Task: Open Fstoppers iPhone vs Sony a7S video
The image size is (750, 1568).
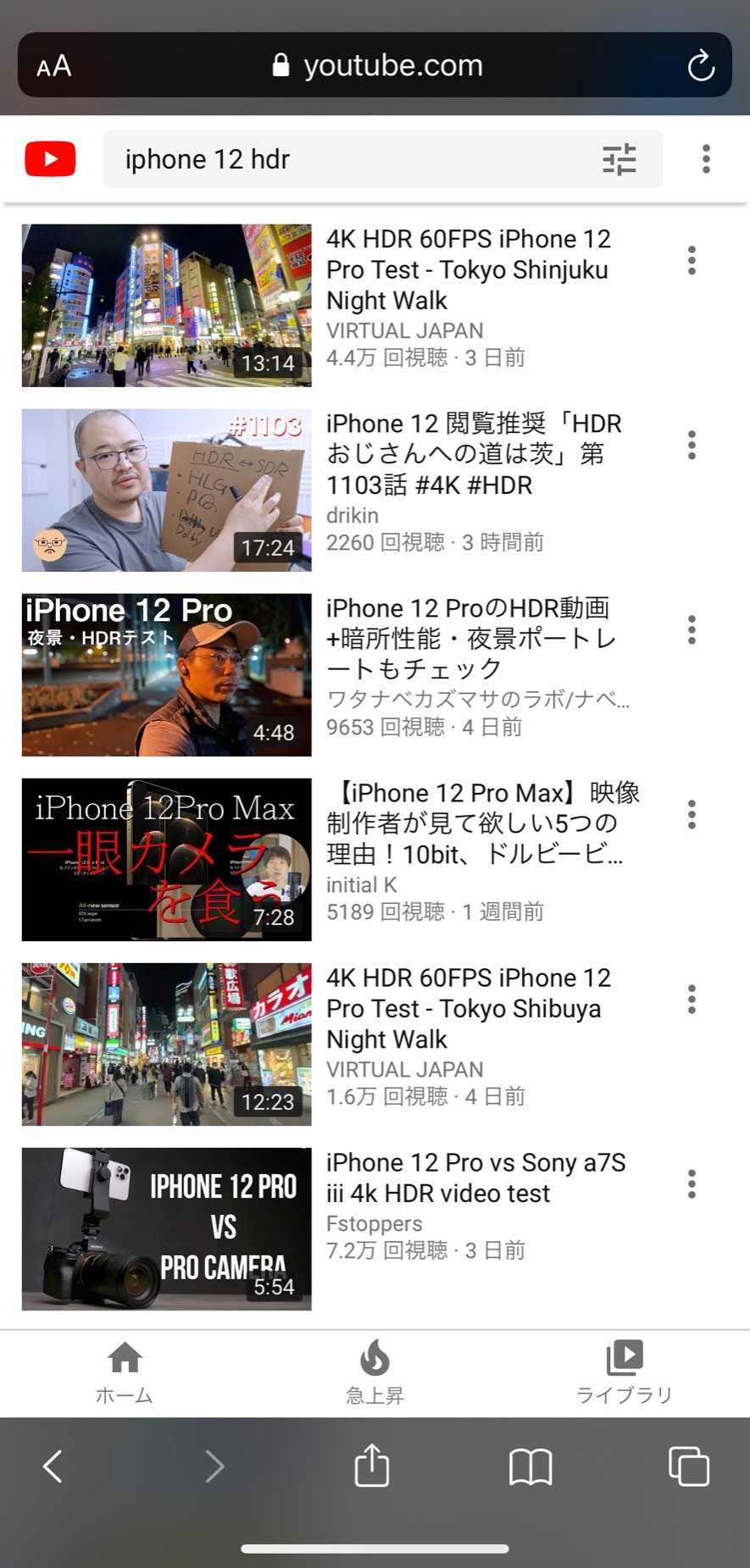Action: pos(166,1229)
